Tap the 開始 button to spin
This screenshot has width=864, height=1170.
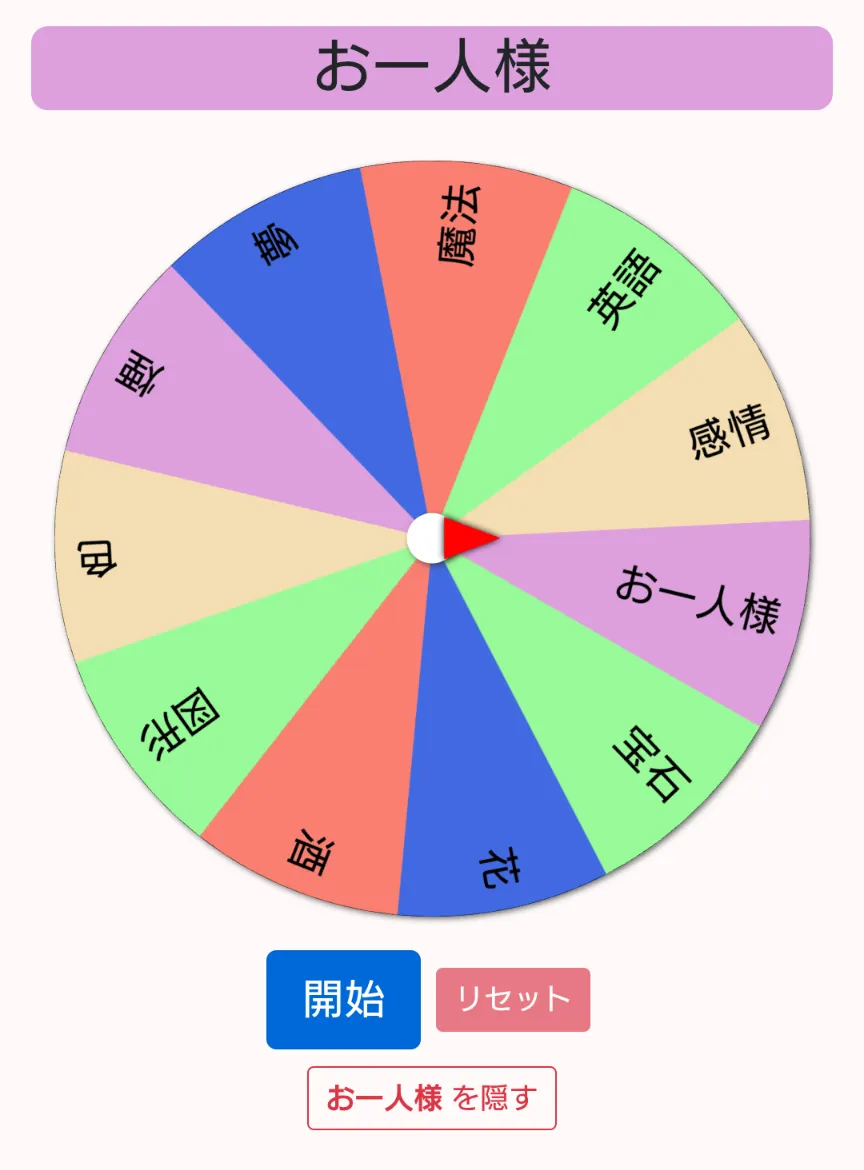point(343,999)
